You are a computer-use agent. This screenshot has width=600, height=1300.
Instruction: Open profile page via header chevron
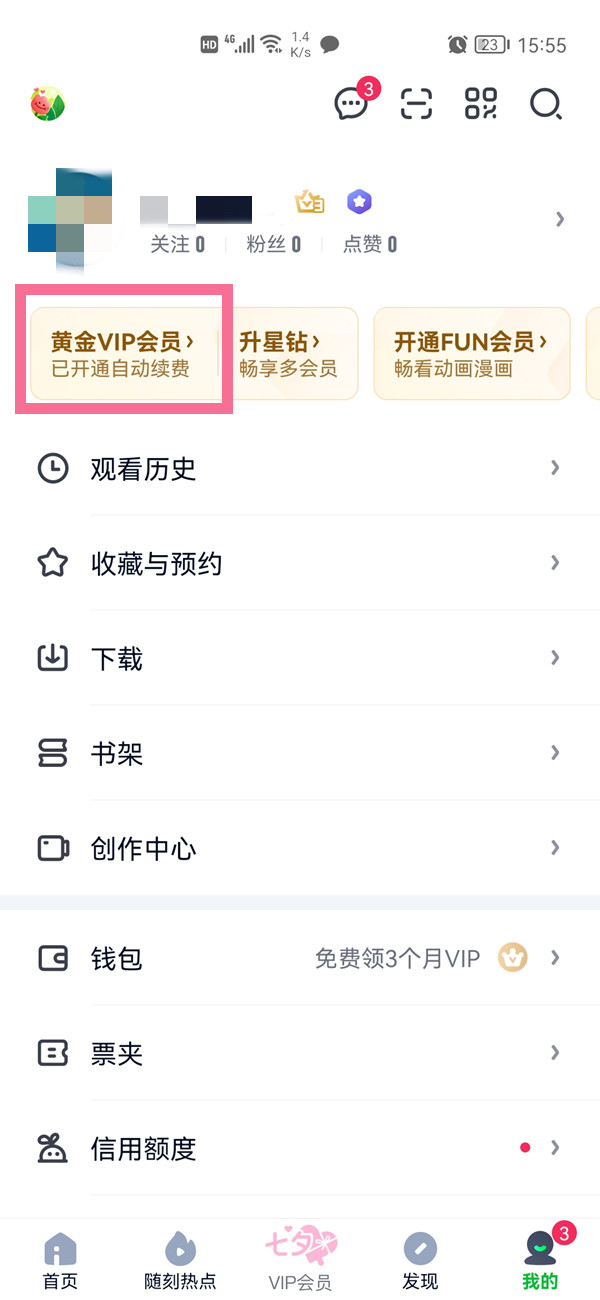(560, 219)
